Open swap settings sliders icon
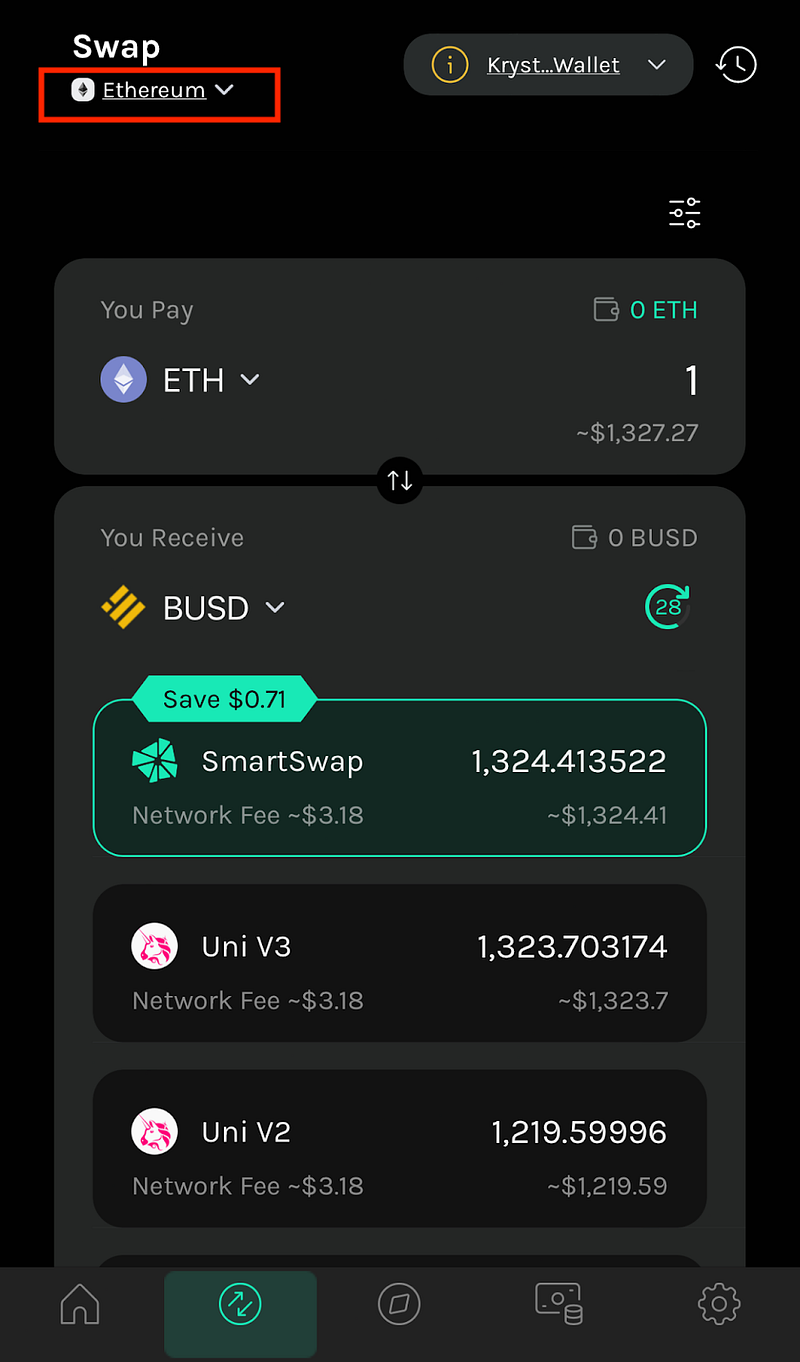Image resolution: width=800 pixels, height=1362 pixels. [685, 213]
